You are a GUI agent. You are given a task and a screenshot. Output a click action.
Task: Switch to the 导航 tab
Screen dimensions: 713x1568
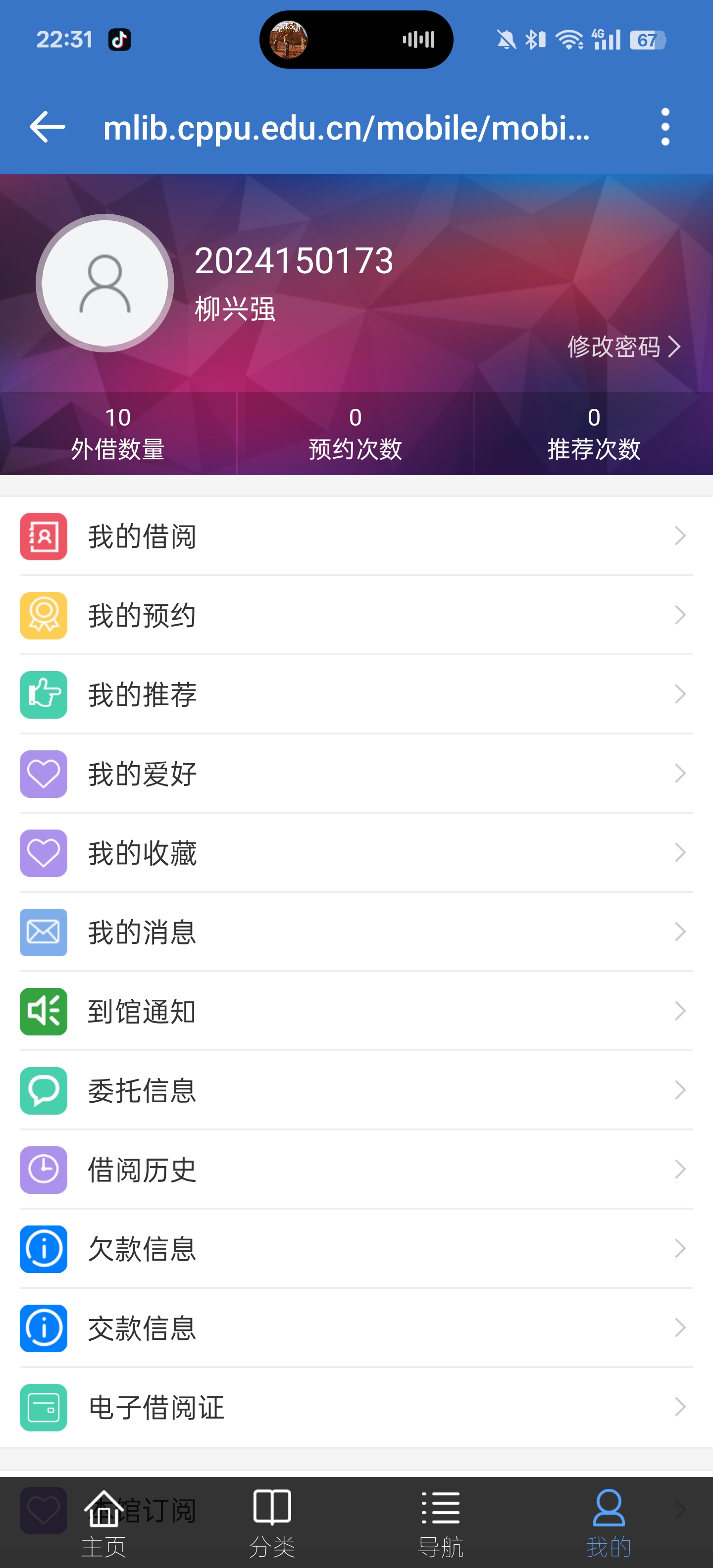[x=440, y=1522]
